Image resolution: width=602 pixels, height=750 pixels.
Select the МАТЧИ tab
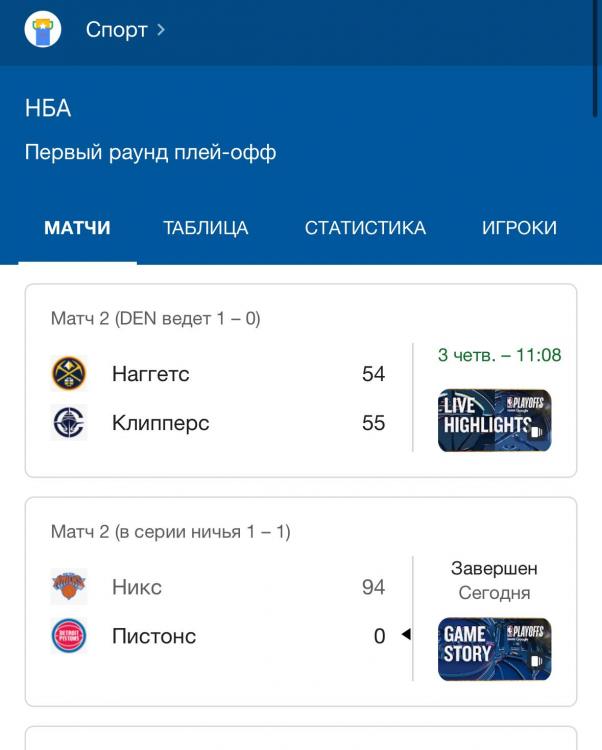pyautogui.click(x=77, y=228)
